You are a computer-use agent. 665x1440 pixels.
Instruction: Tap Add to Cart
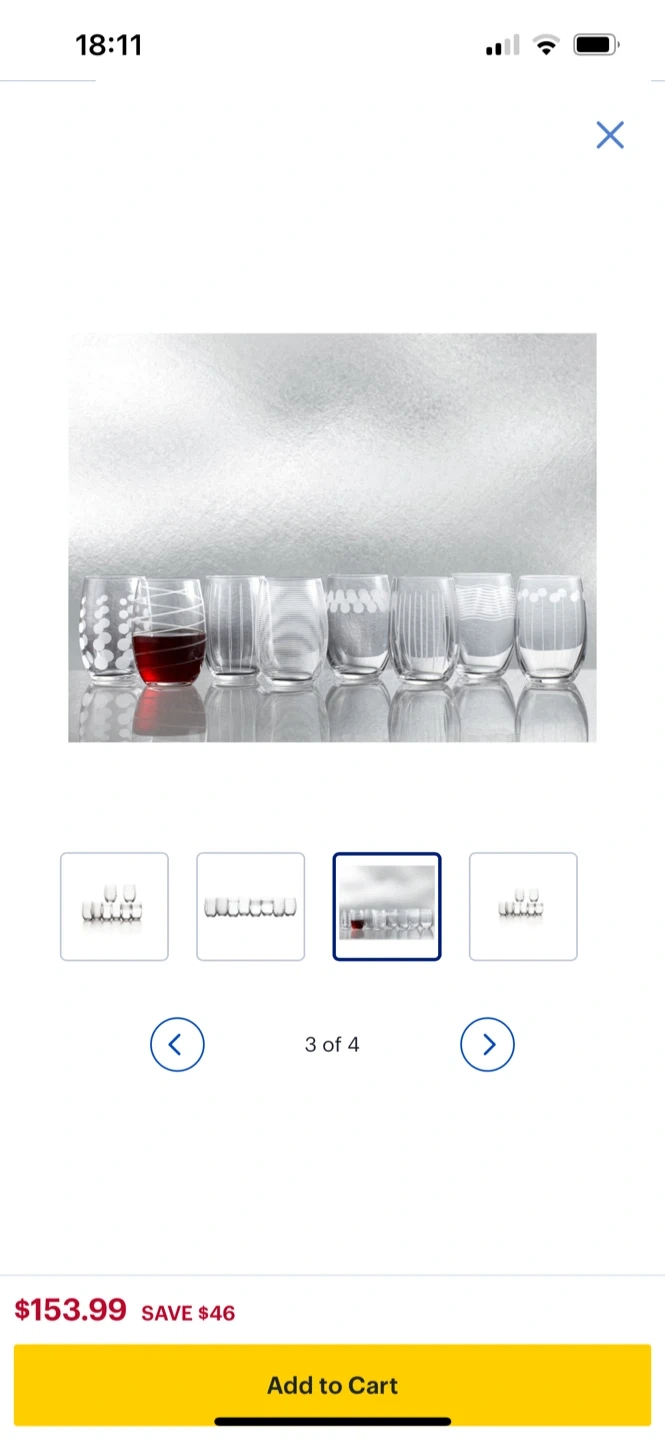click(x=332, y=1385)
